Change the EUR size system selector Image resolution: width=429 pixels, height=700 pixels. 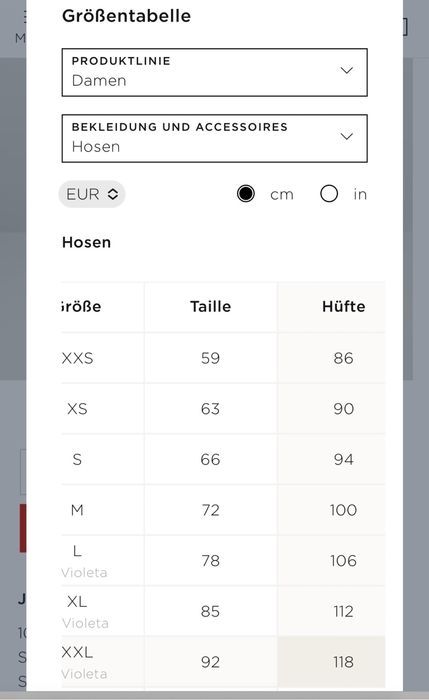[92, 194]
